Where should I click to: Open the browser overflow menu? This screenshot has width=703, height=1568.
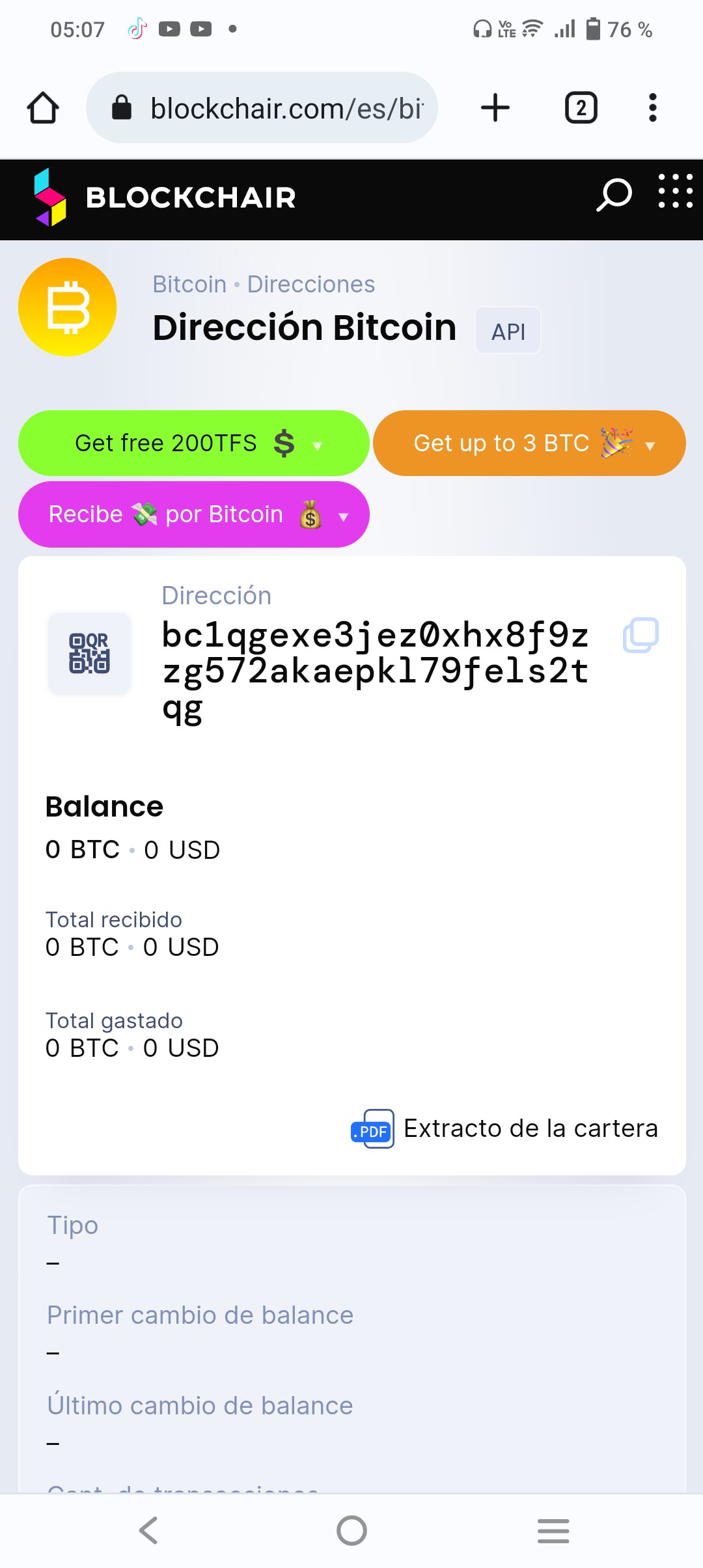click(652, 107)
